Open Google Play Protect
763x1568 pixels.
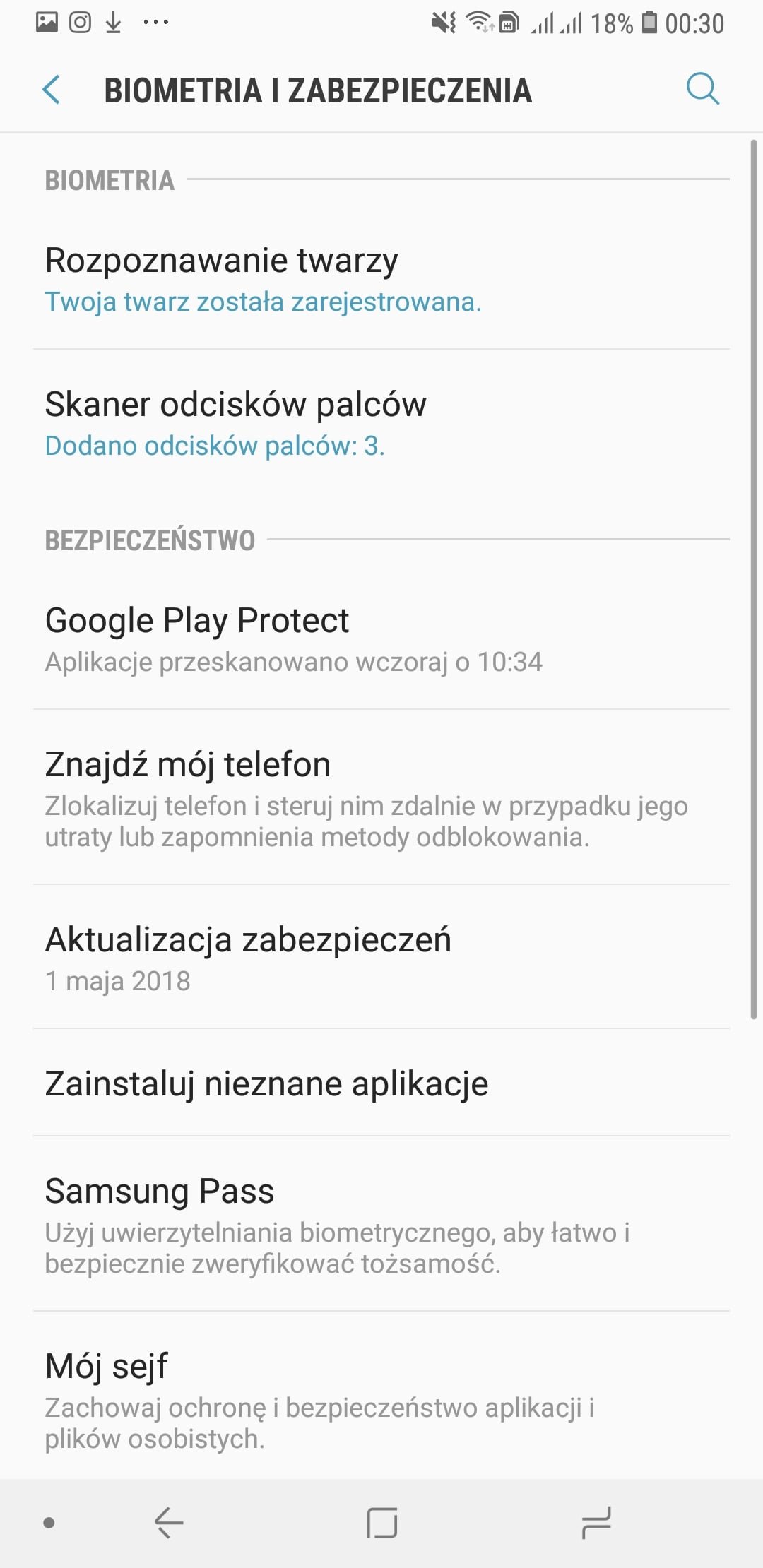click(381, 639)
